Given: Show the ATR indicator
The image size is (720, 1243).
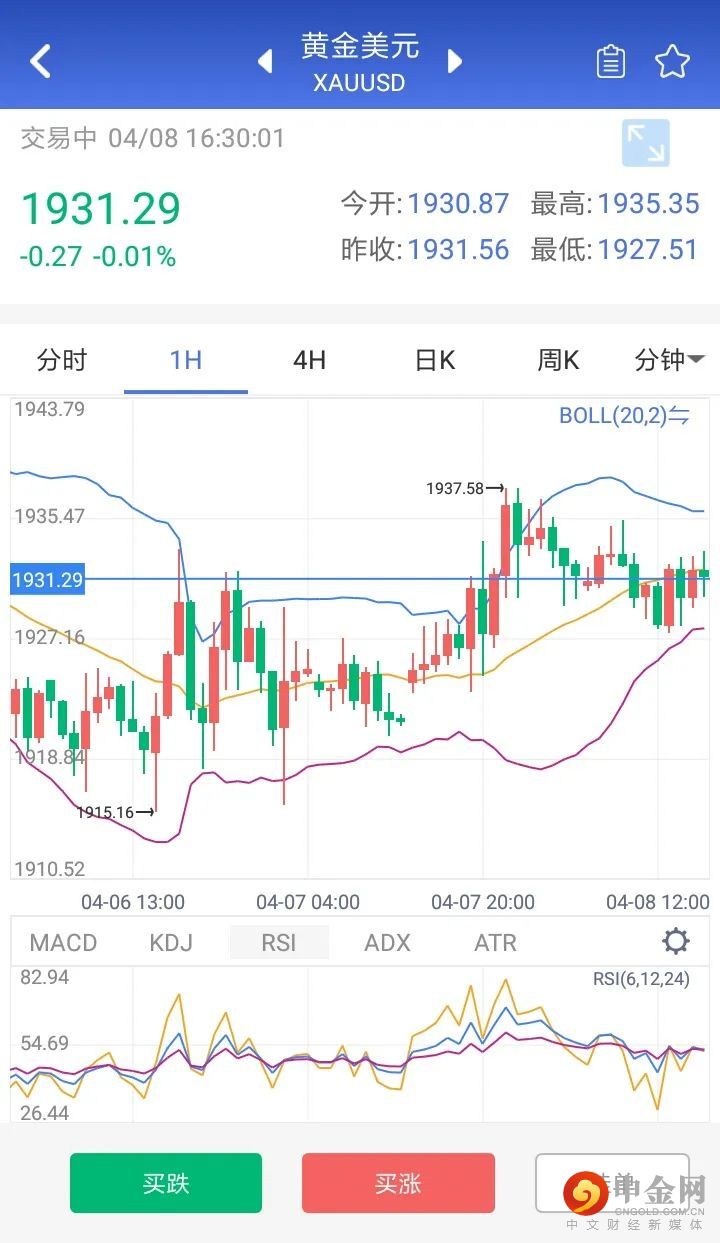Looking at the screenshot, I should (495, 942).
